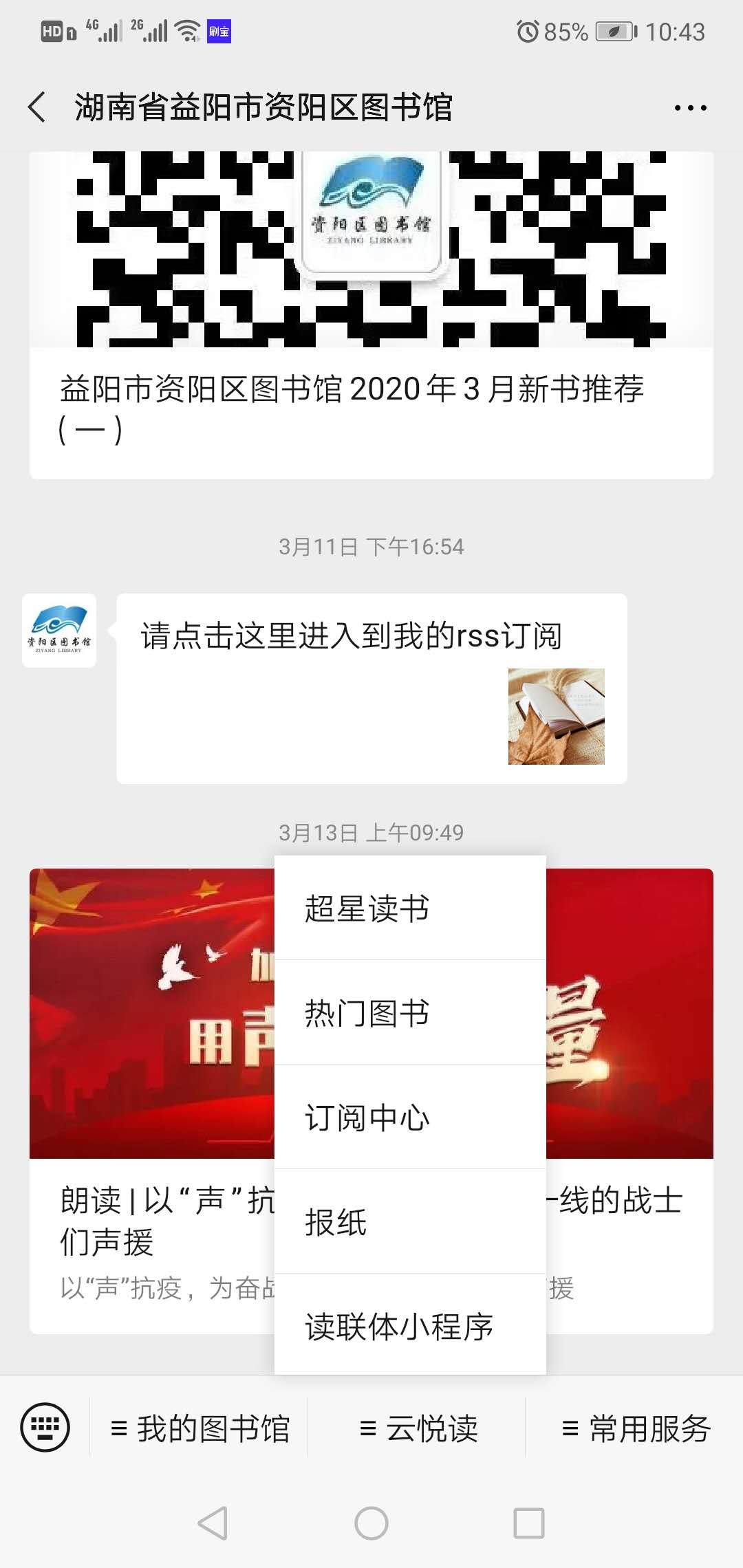743x1568 pixels.
Task: Expand the 我的图书馆 menu
Action: [200, 1428]
